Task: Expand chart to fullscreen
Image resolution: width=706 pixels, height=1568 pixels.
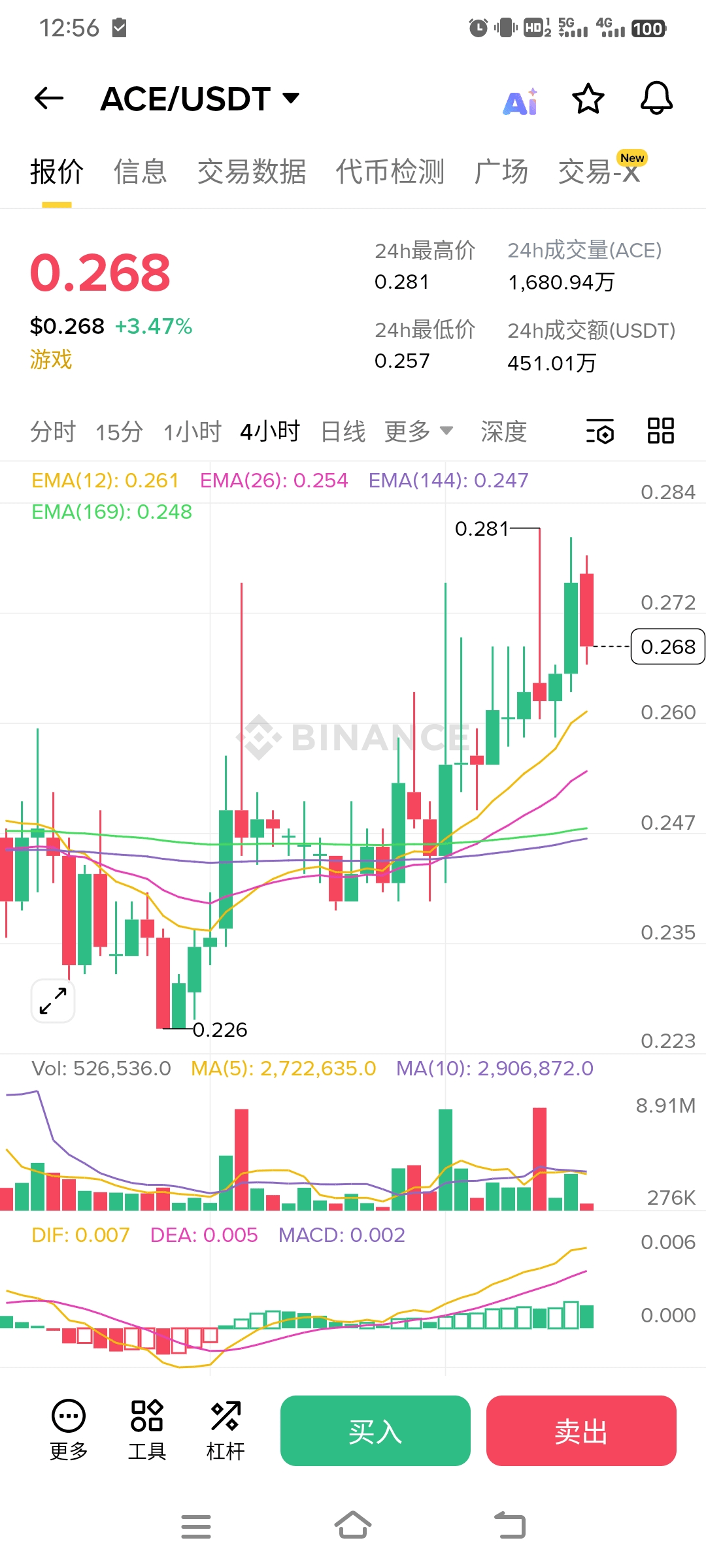Action: (53, 1001)
